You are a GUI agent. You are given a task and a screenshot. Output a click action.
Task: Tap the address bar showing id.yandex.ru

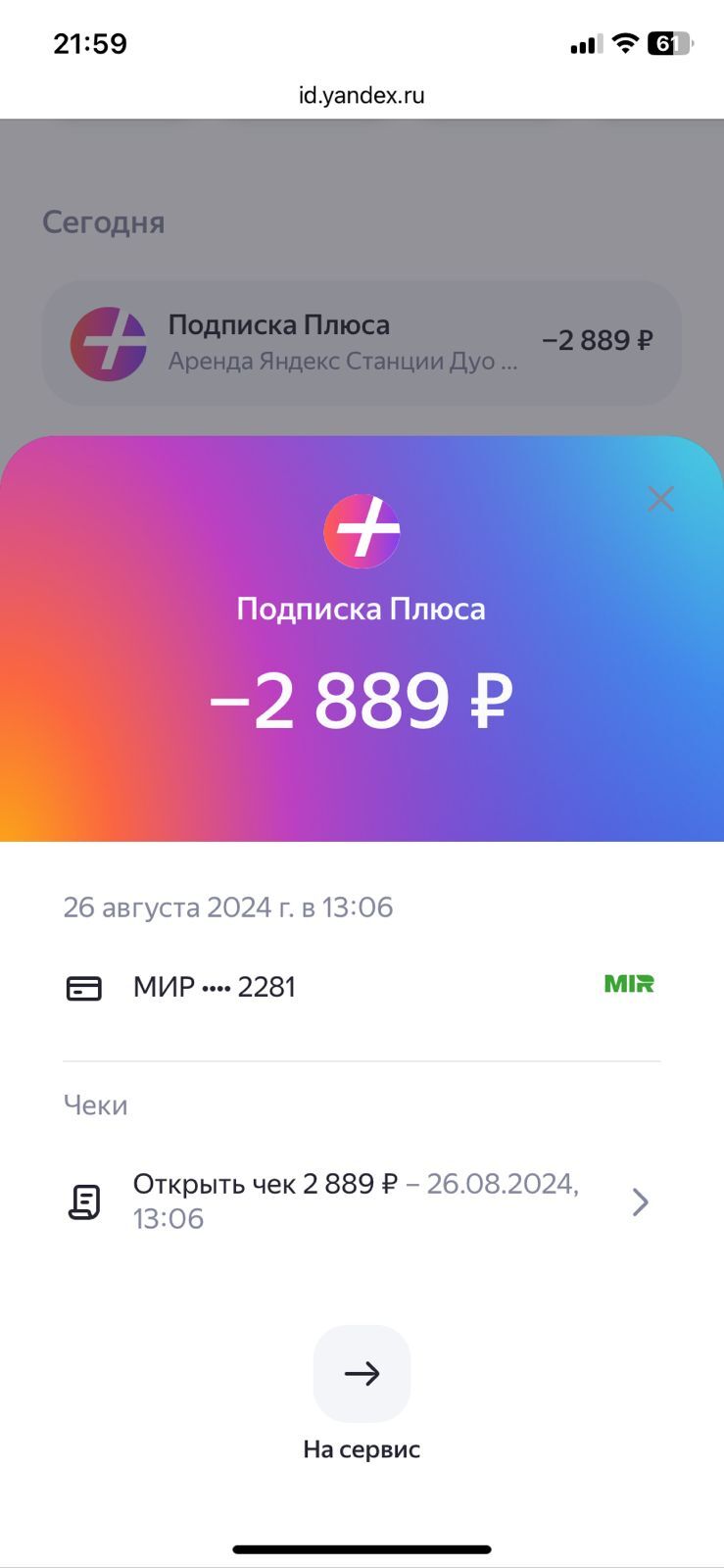pos(362,95)
